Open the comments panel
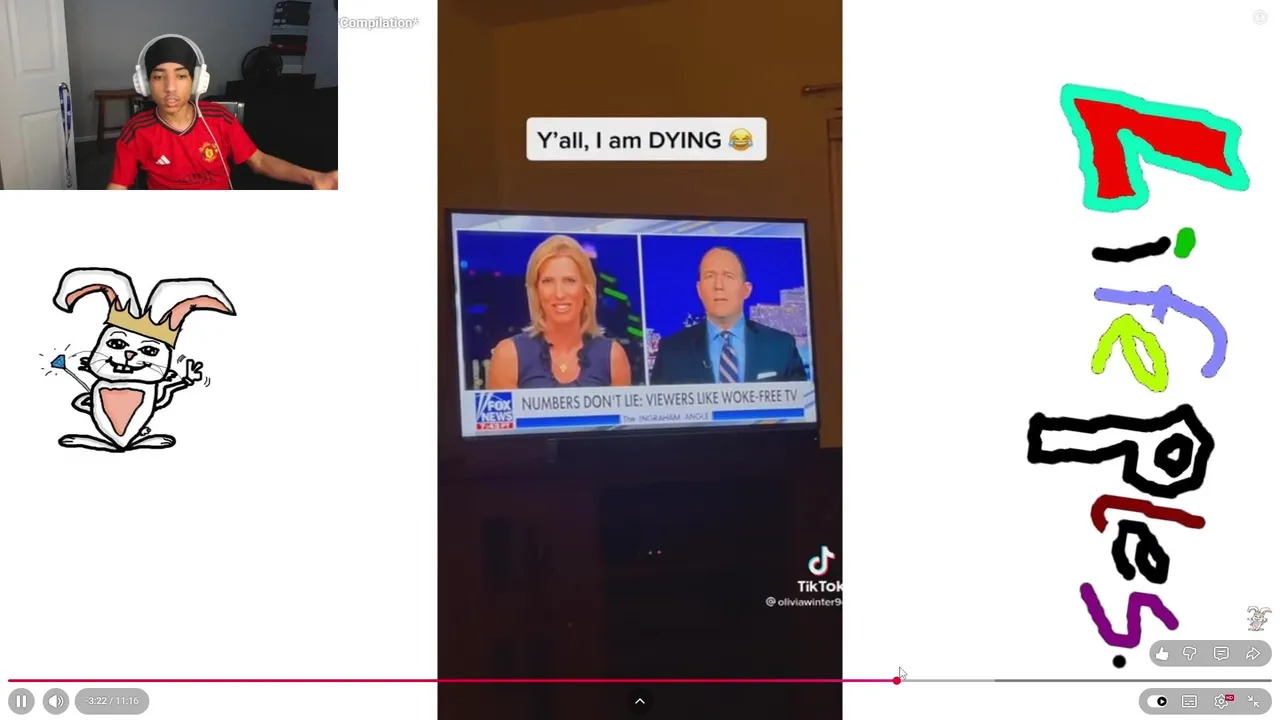This screenshot has height=720, width=1280. [1221, 653]
